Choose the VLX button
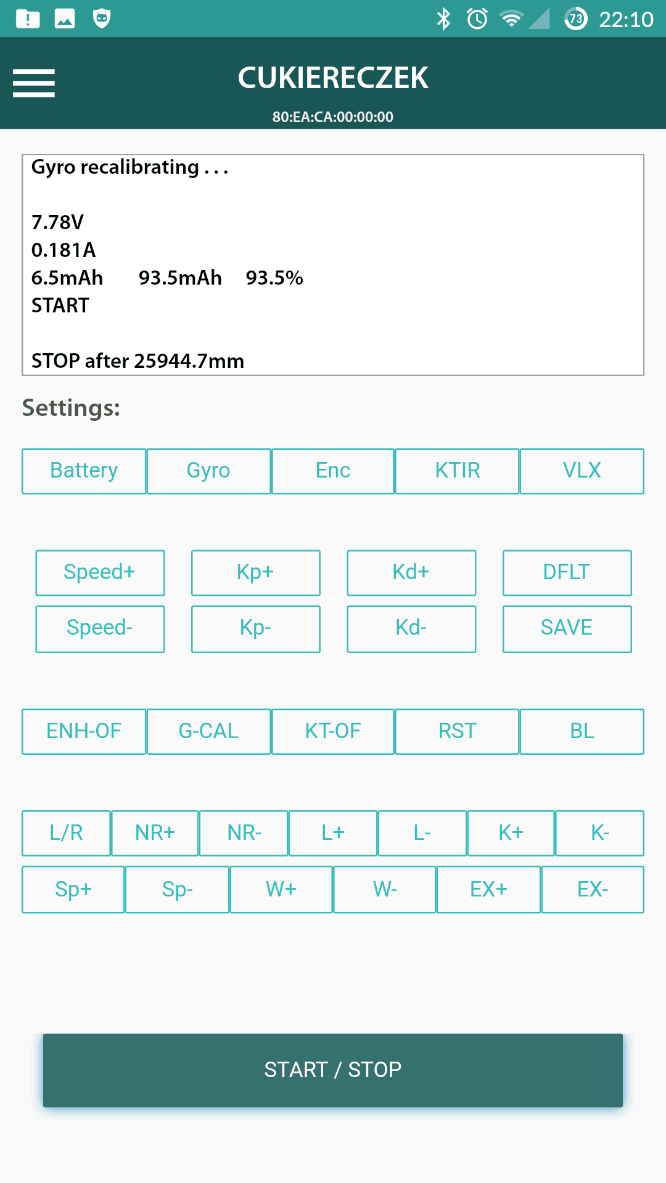666x1183 pixels. click(582, 471)
